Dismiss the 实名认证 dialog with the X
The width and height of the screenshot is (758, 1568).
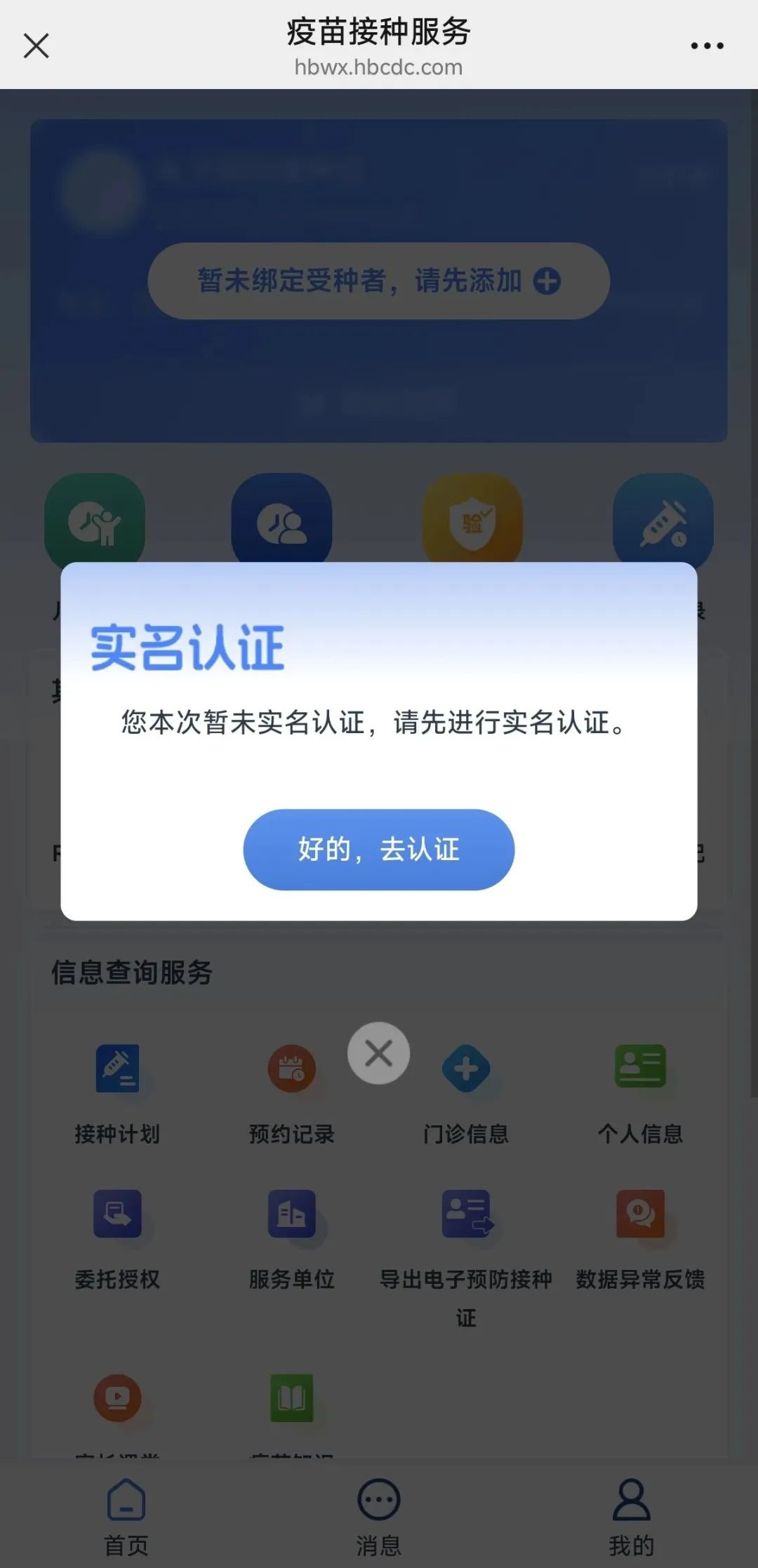click(x=378, y=1053)
